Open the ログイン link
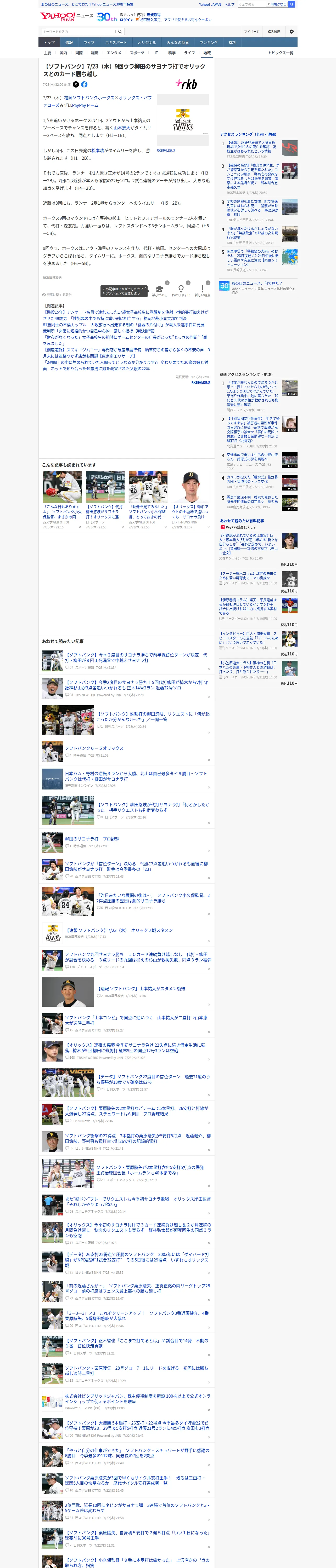Screen dimensions: 336x1568 tap(126, 20)
